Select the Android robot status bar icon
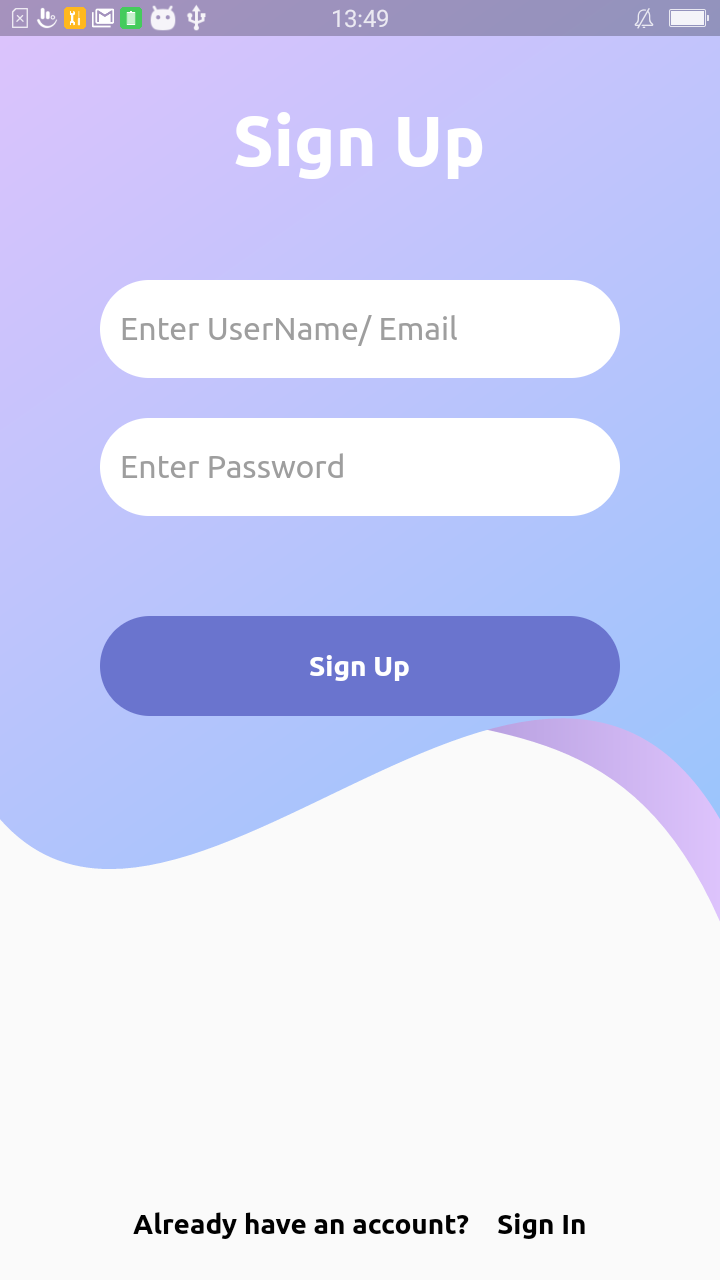The image size is (720, 1280). (x=162, y=17)
